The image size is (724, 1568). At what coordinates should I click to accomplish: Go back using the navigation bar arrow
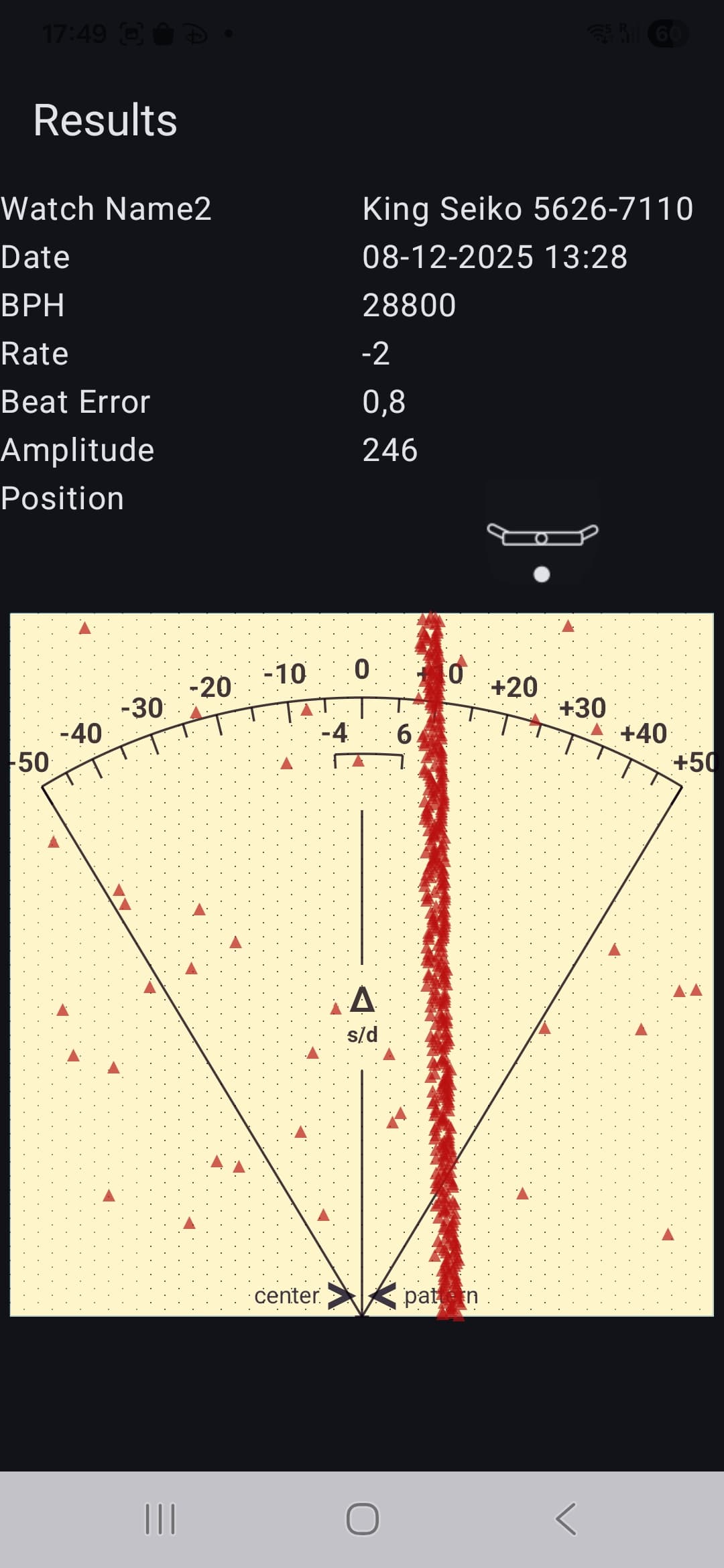pyautogui.click(x=566, y=1518)
